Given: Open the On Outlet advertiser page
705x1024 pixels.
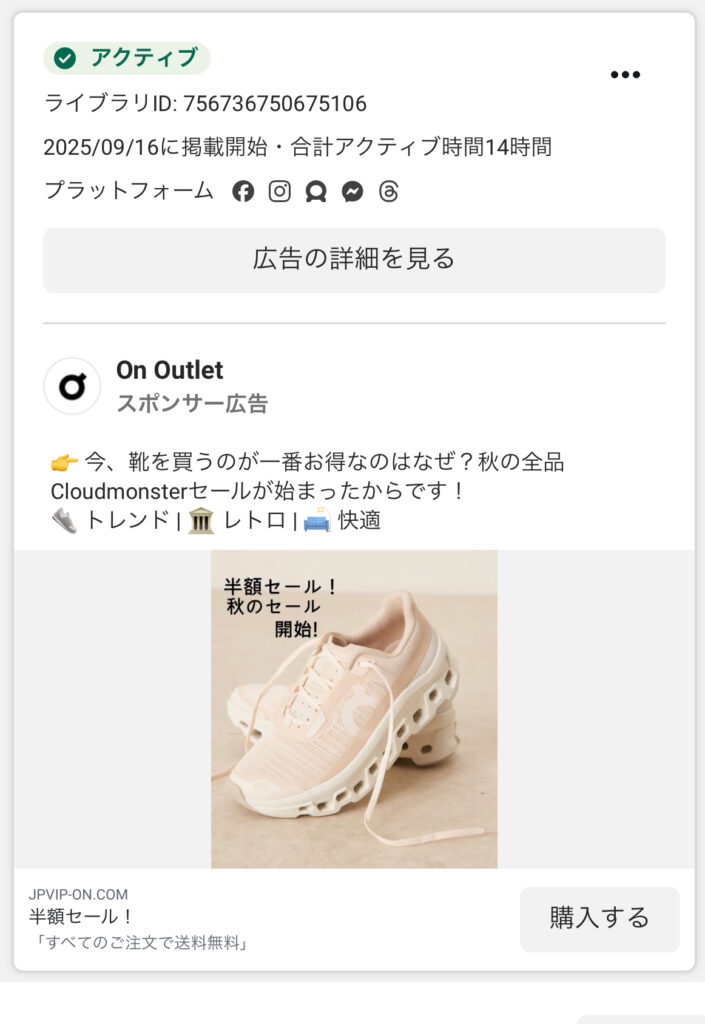Looking at the screenshot, I should (x=169, y=370).
